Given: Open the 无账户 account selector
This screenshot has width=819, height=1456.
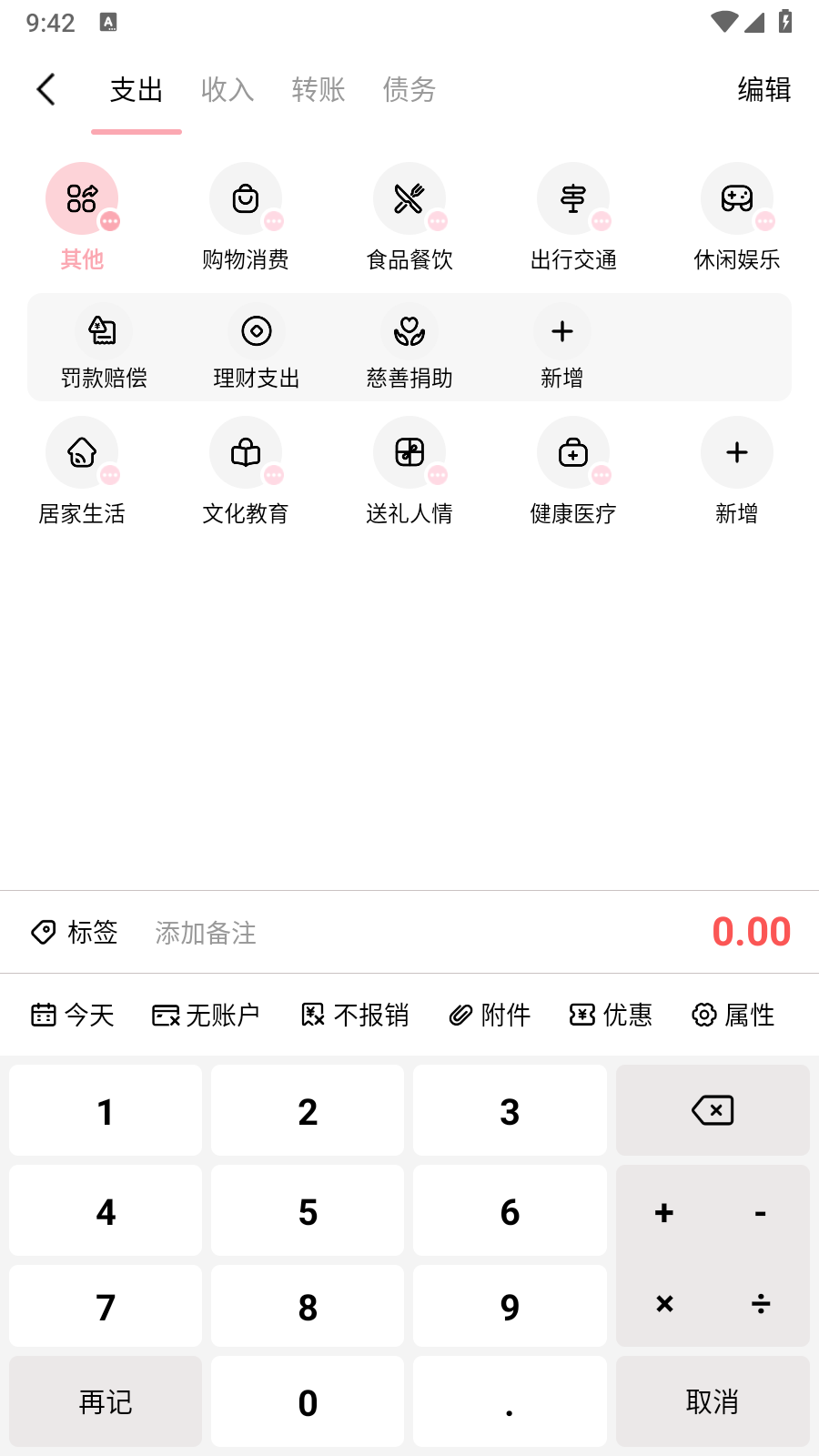Looking at the screenshot, I should 207,1015.
